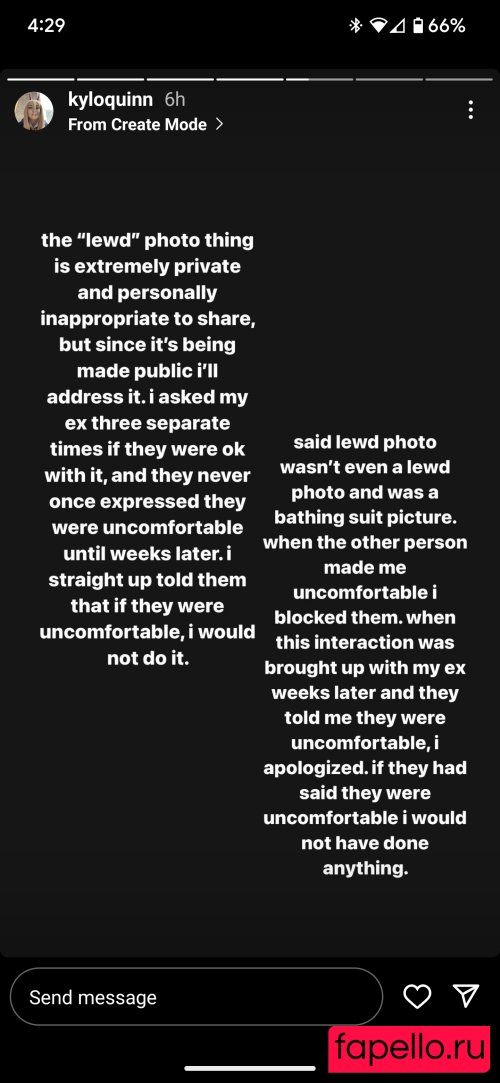500x1083 pixels.
Task: Tap the Send message field
Action: [x=196, y=997]
